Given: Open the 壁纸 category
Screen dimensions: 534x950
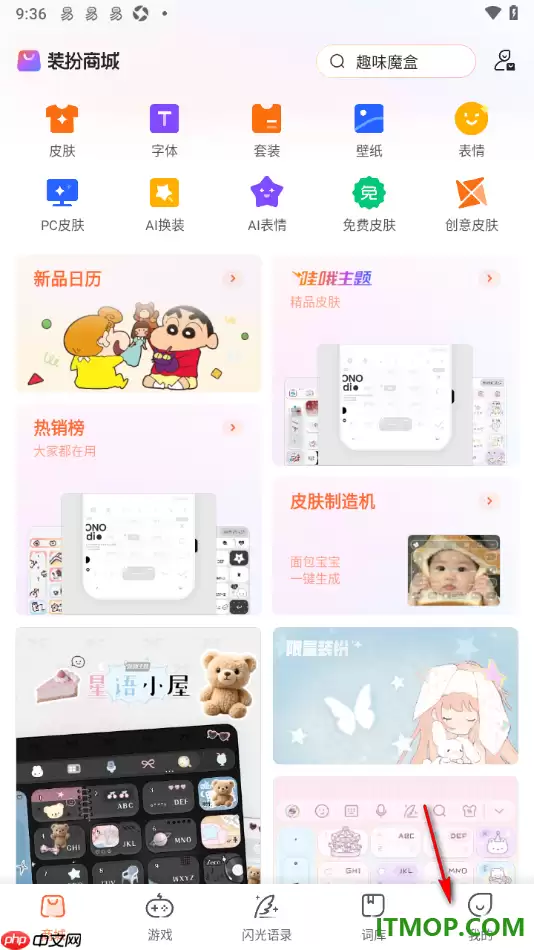Looking at the screenshot, I should (x=369, y=130).
